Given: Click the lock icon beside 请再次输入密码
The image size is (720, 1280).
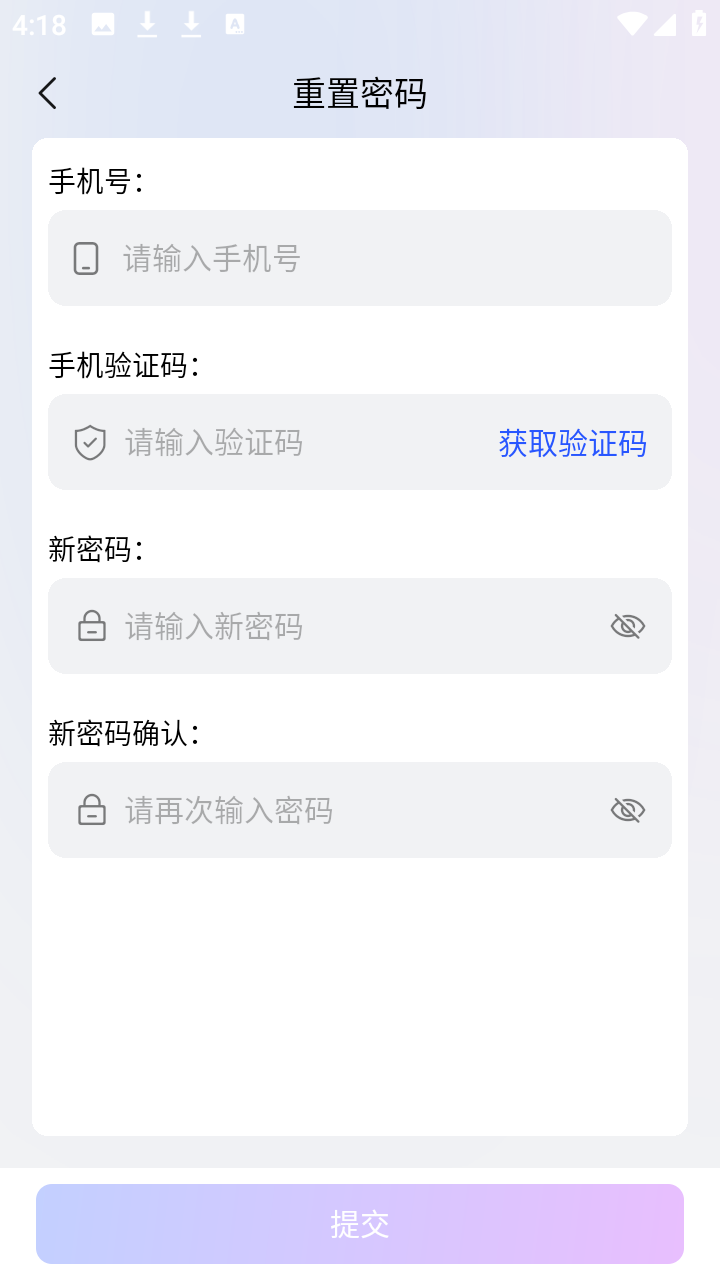Looking at the screenshot, I should pyautogui.click(x=91, y=810).
